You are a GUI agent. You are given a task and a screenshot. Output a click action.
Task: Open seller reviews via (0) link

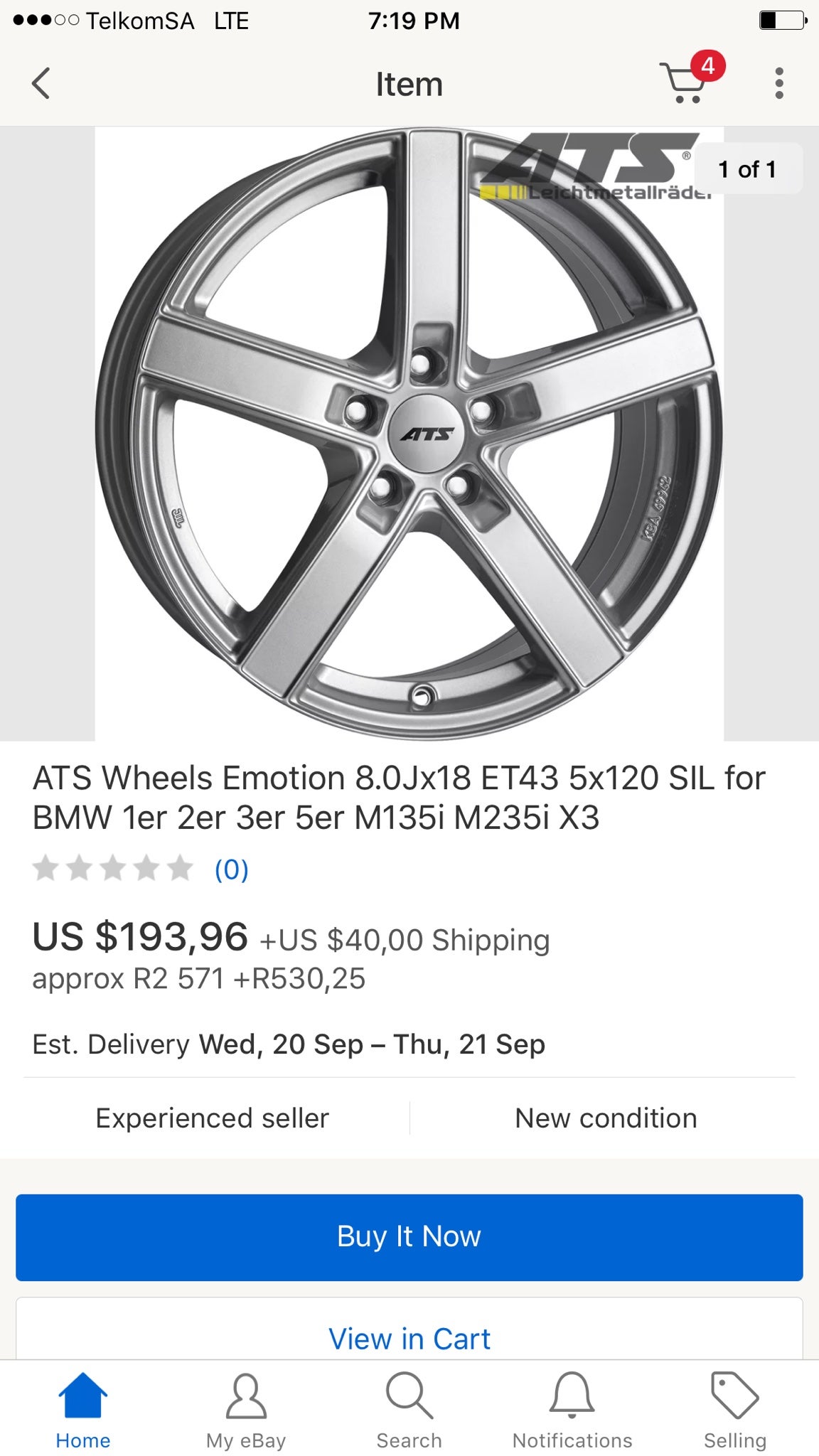(229, 869)
